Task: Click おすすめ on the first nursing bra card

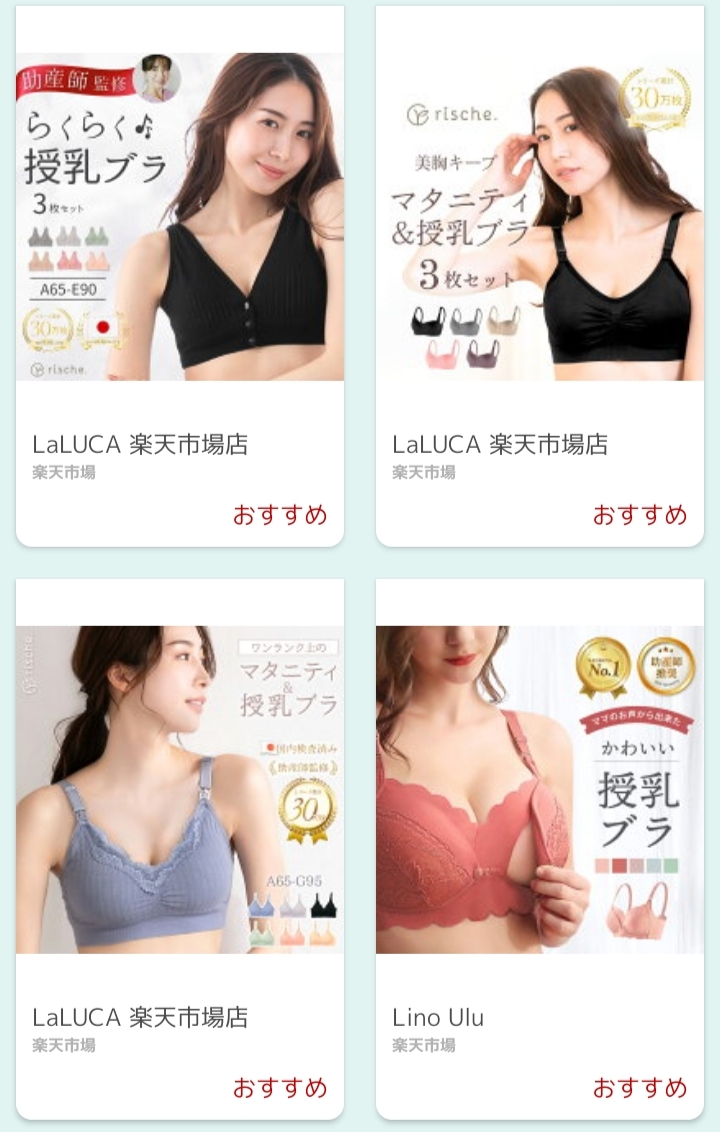Action: coord(279,515)
